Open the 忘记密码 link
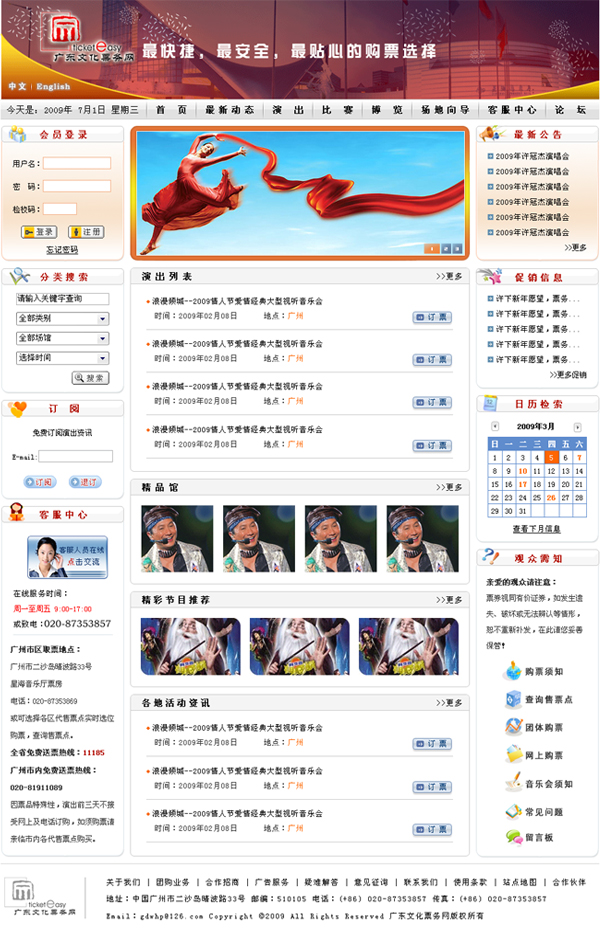The image size is (600, 931). (62, 250)
